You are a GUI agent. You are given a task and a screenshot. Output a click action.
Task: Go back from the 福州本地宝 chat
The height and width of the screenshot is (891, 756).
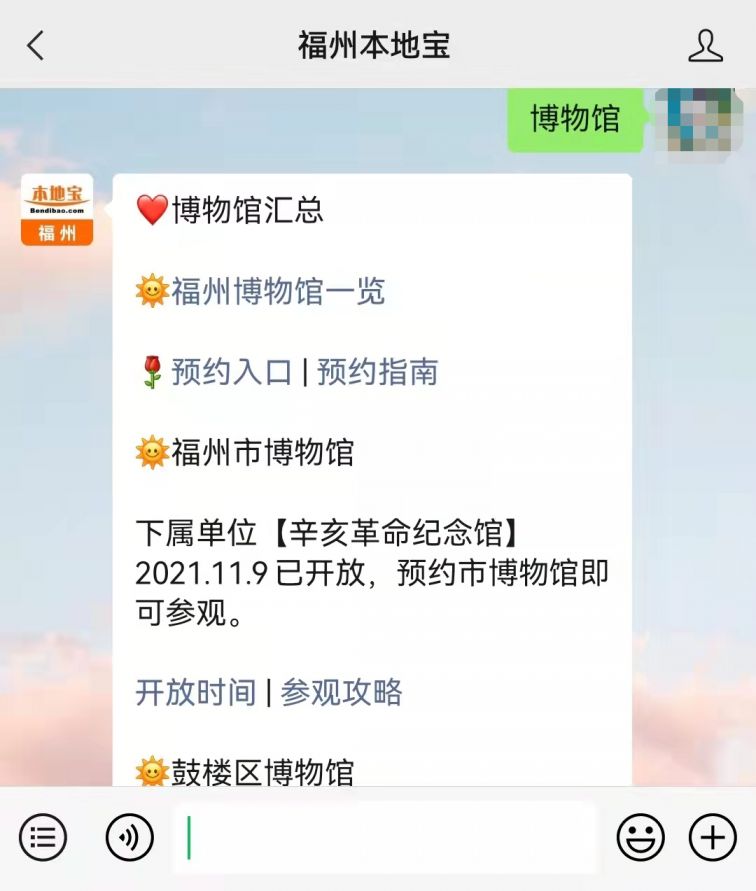point(36,45)
